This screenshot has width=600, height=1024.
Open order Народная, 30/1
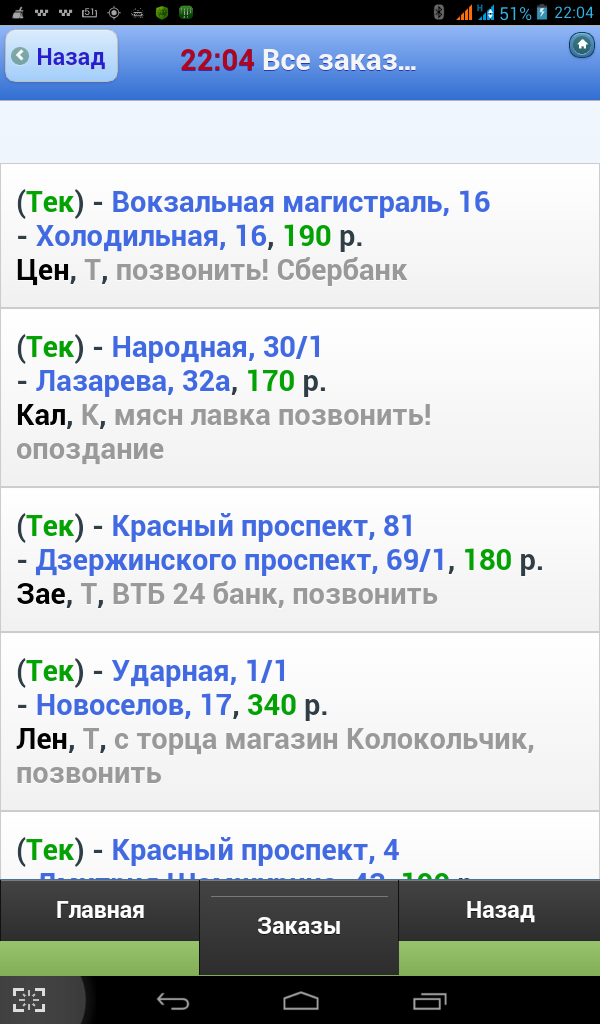pyautogui.click(x=300, y=398)
